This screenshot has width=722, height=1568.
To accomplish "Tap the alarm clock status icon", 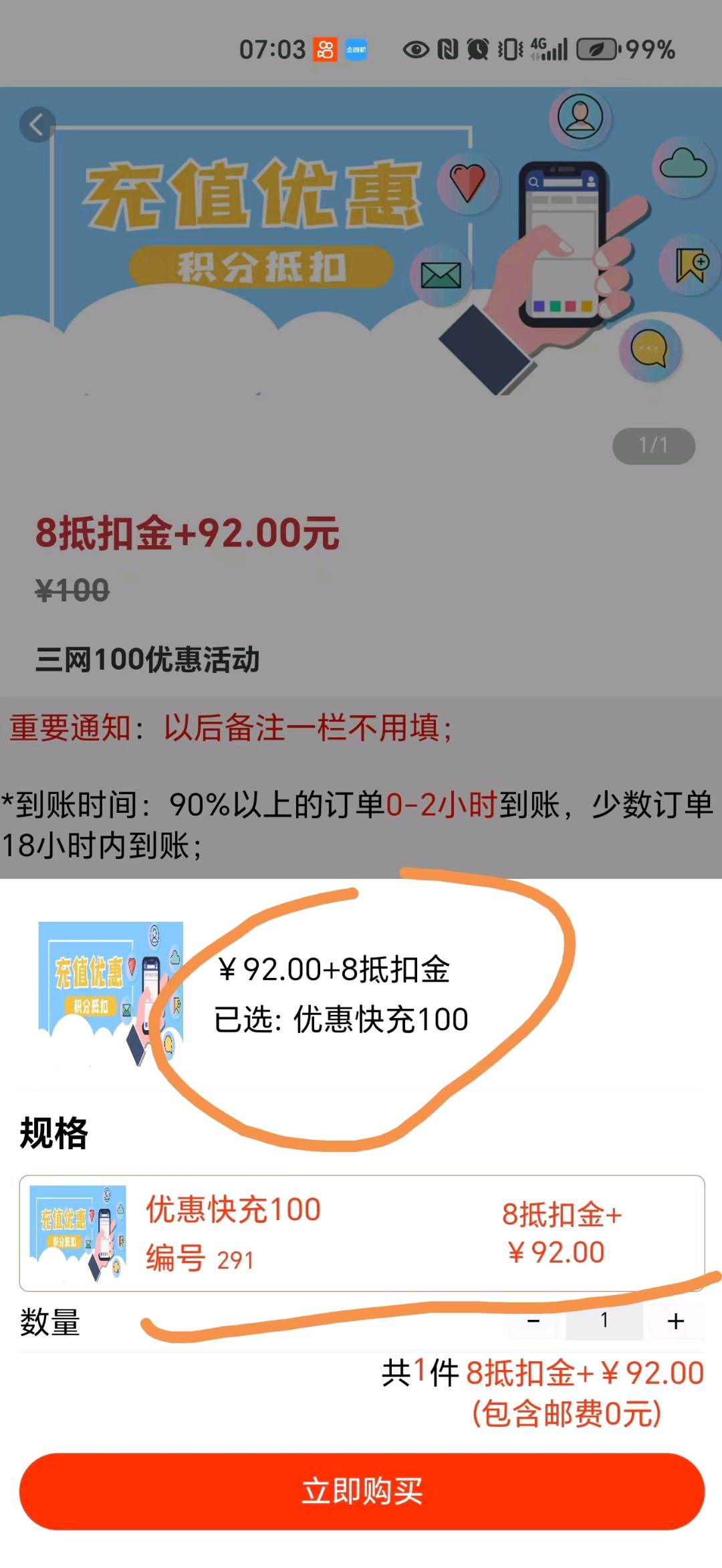I will click(x=478, y=49).
